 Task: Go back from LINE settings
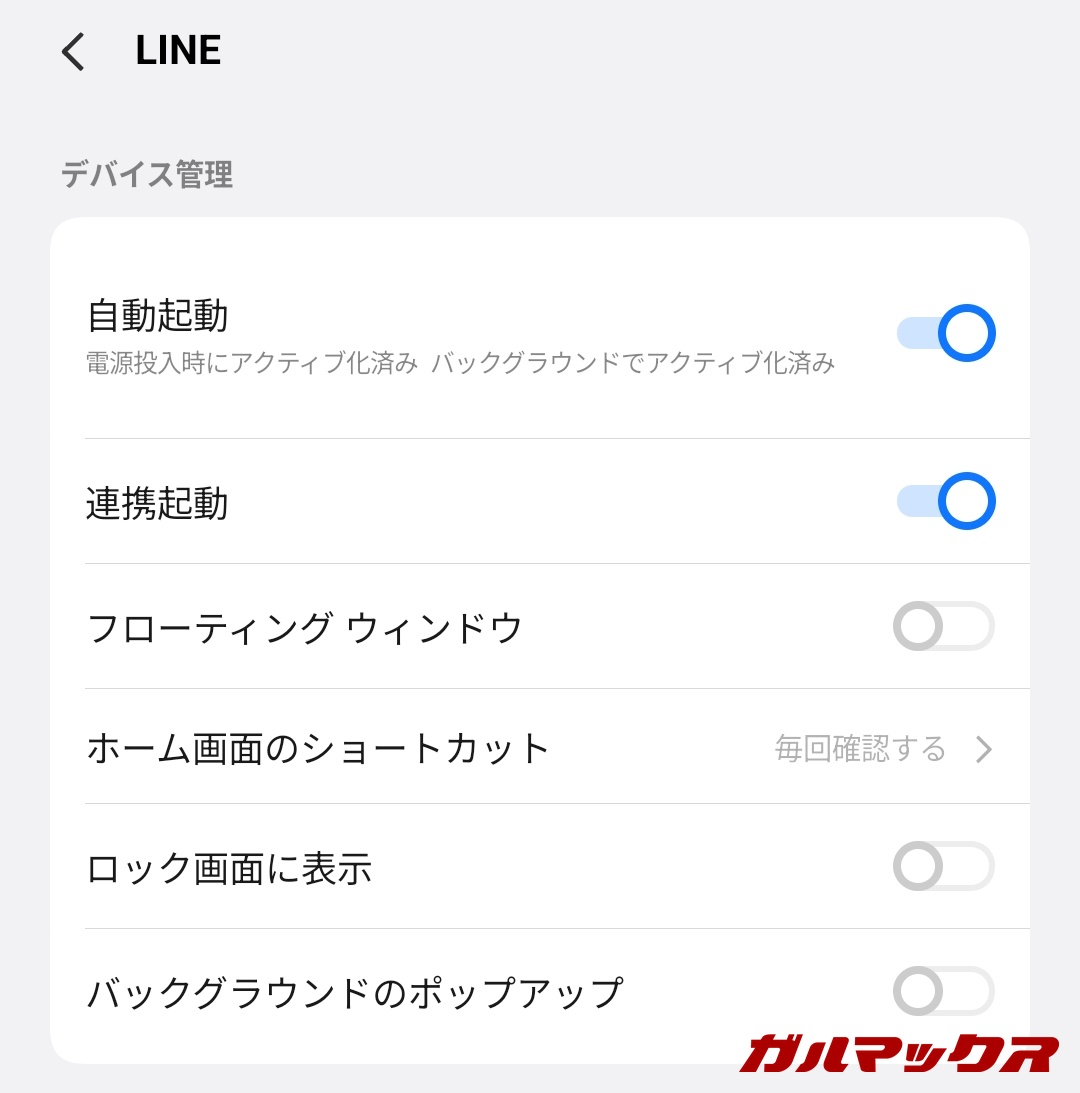[x=73, y=52]
